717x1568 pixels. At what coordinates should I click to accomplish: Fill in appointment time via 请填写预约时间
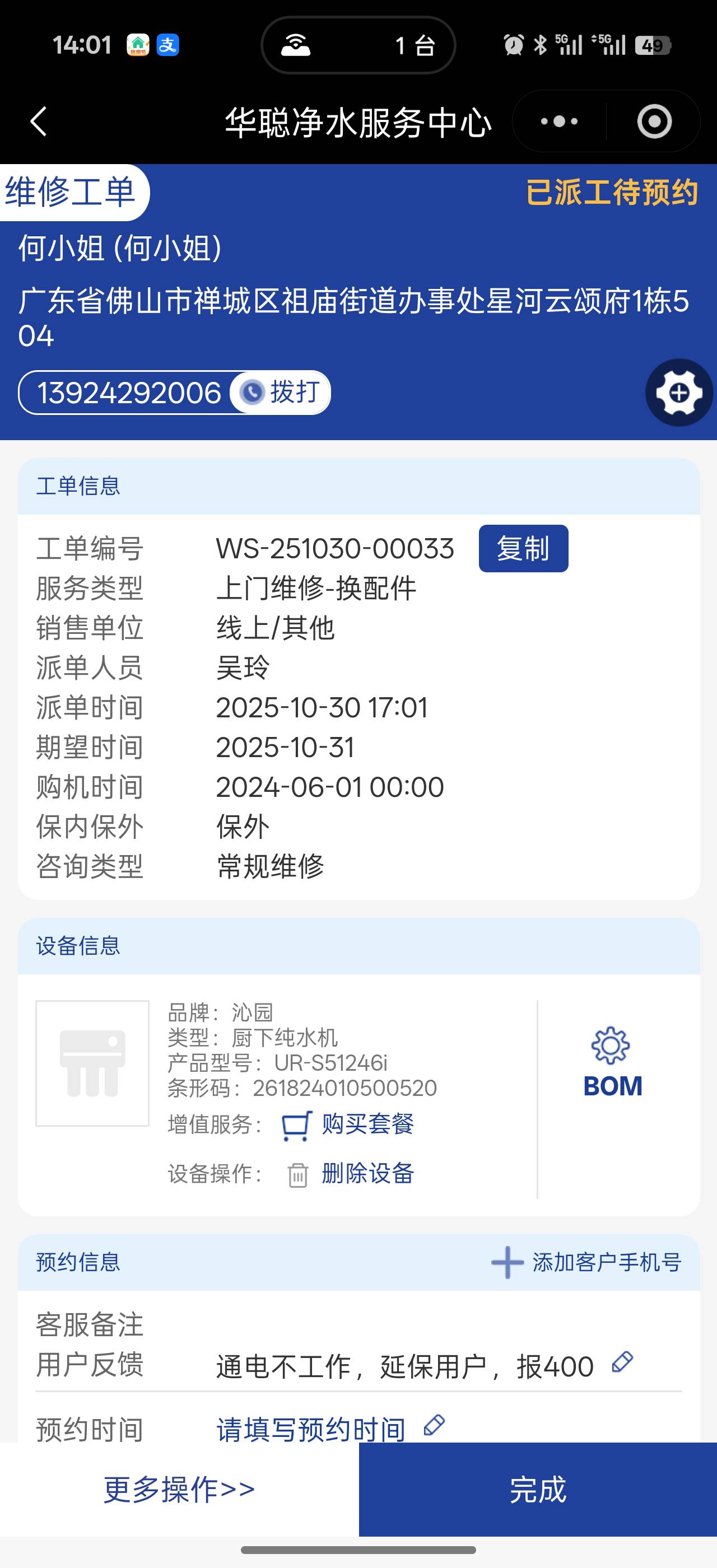(x=311, y=1429)
